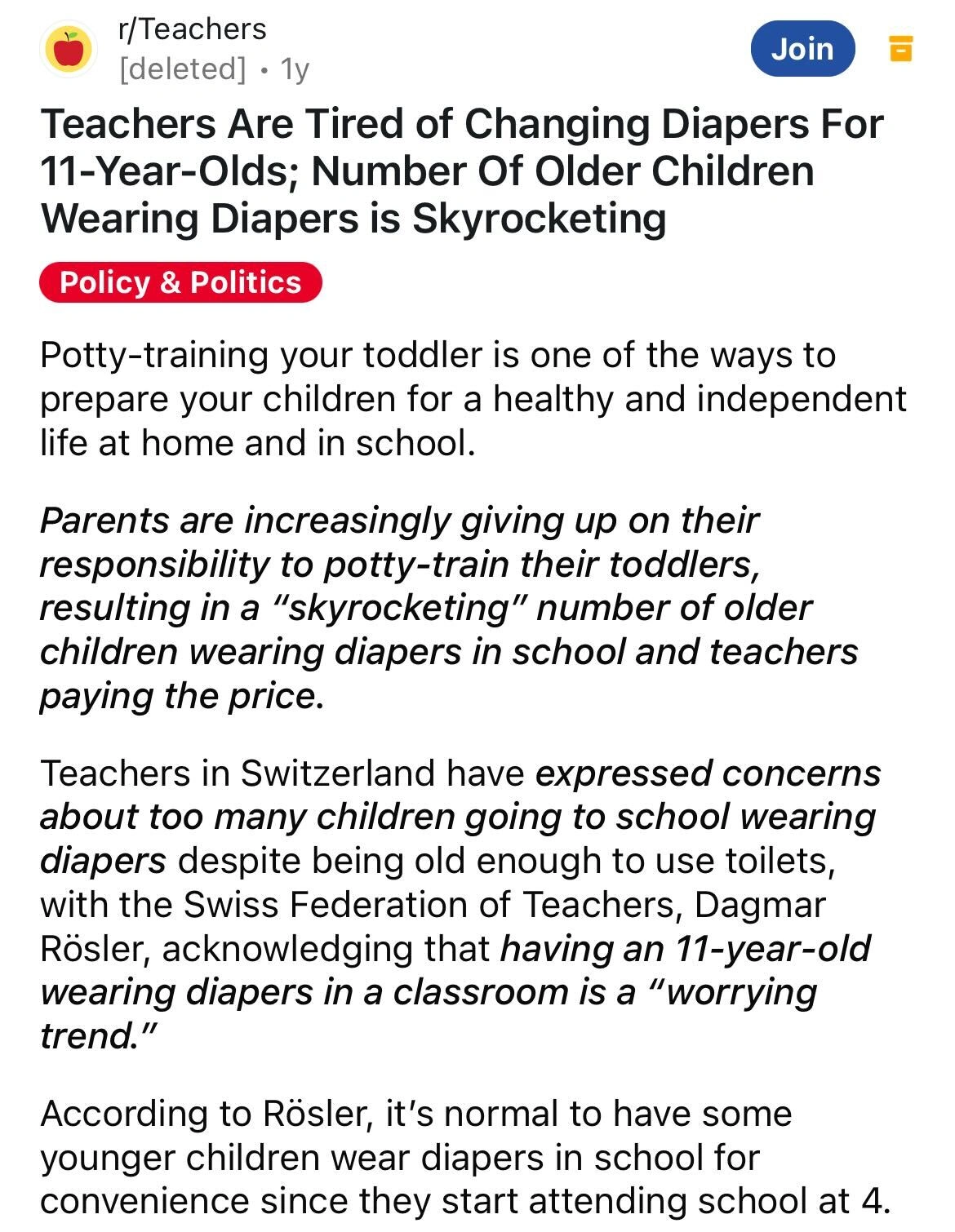The width and height of the screenshot is (955, 1232).
Task: Tap the yellow archived post icon
Action: click(899, 49)
